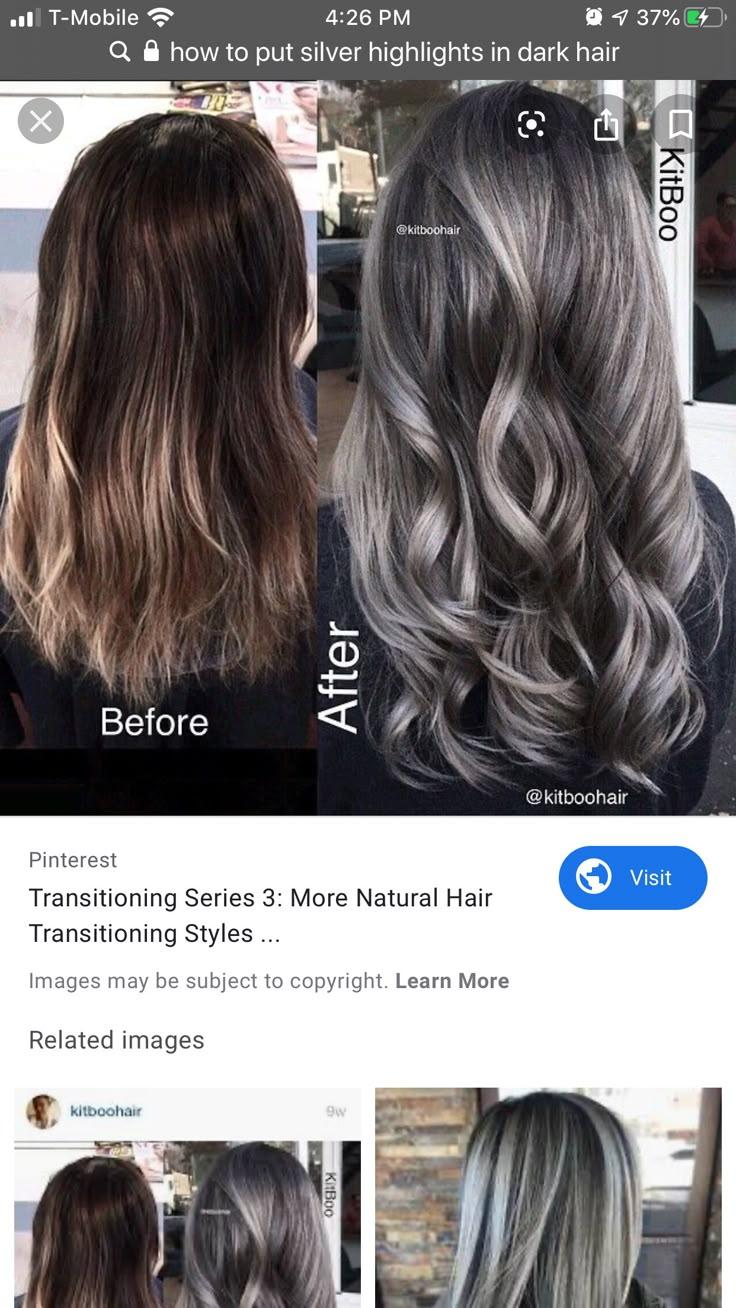This screenshot has width=736, height=1308.
Task: Open the main before and after image
Action: pyautogui.click(x=368, y=448)
